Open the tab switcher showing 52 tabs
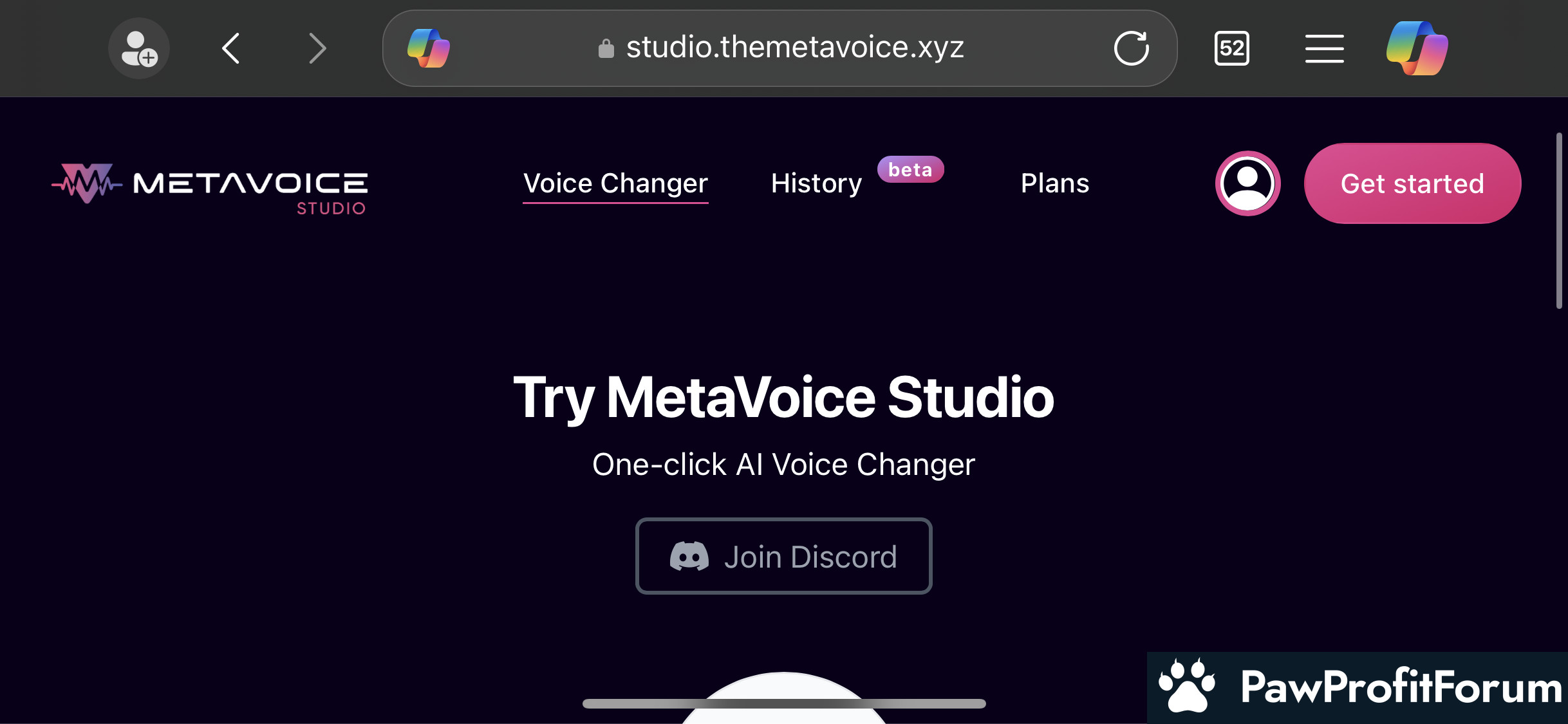This screenshot has width=1568, height=724. tap(1231, 48)
